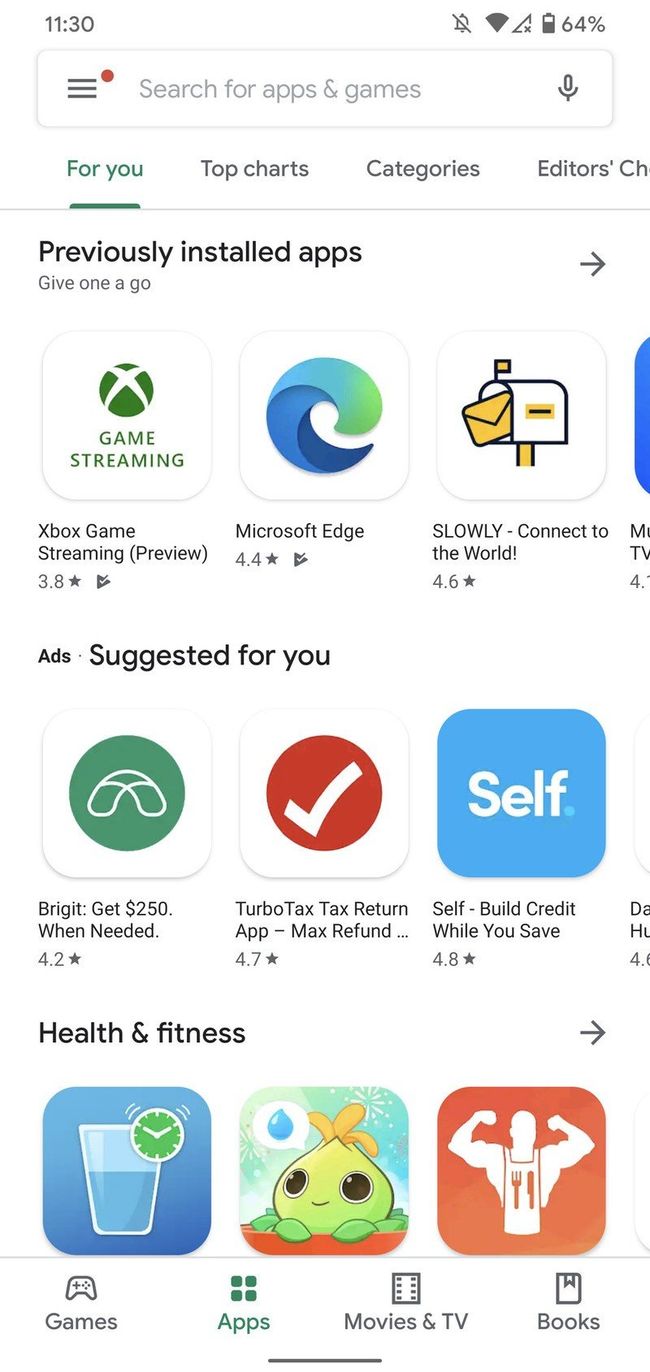Open the green plant character app
The width and height of the screenshot is (650, 1372).
click(x=324, y=1170)
